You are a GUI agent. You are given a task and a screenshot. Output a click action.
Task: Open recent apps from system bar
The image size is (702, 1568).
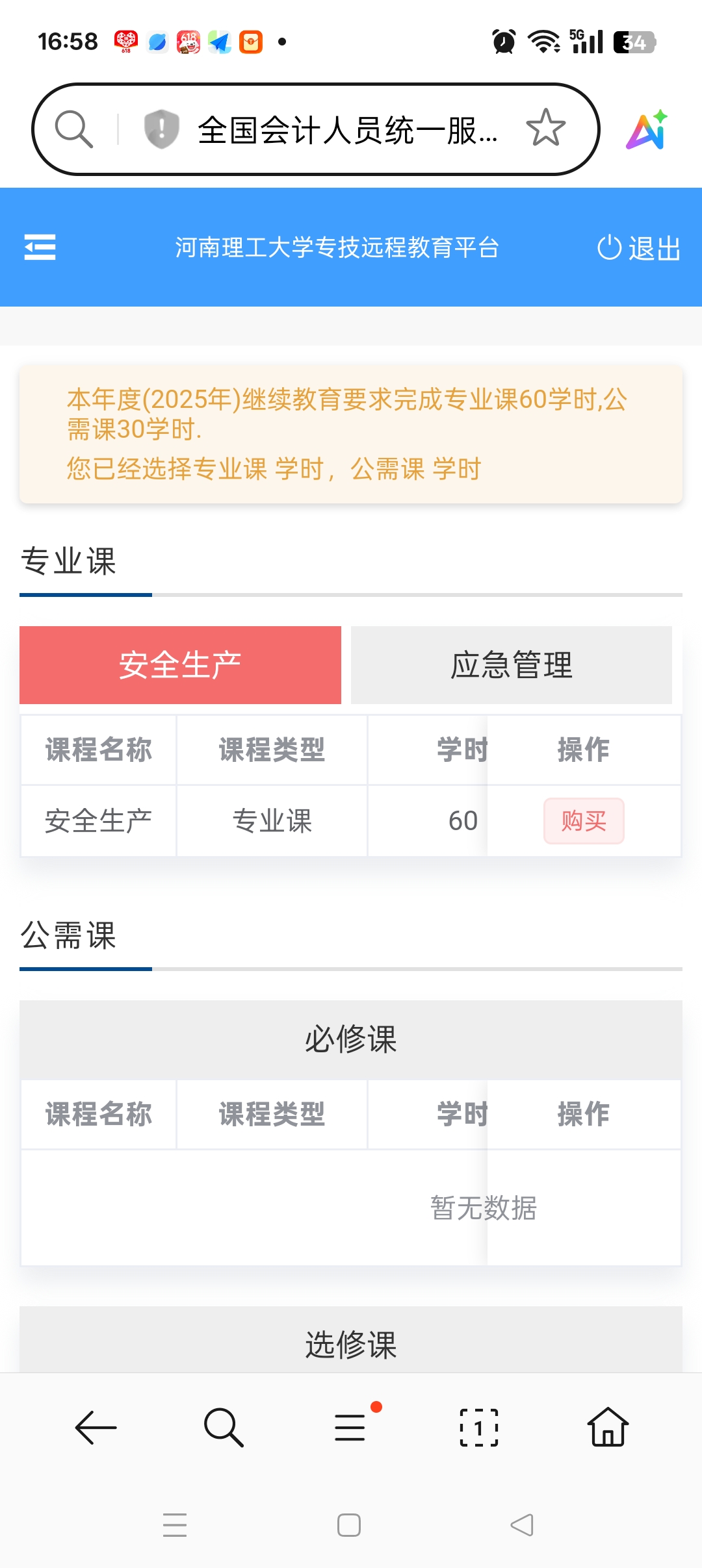pos(175,1525)
